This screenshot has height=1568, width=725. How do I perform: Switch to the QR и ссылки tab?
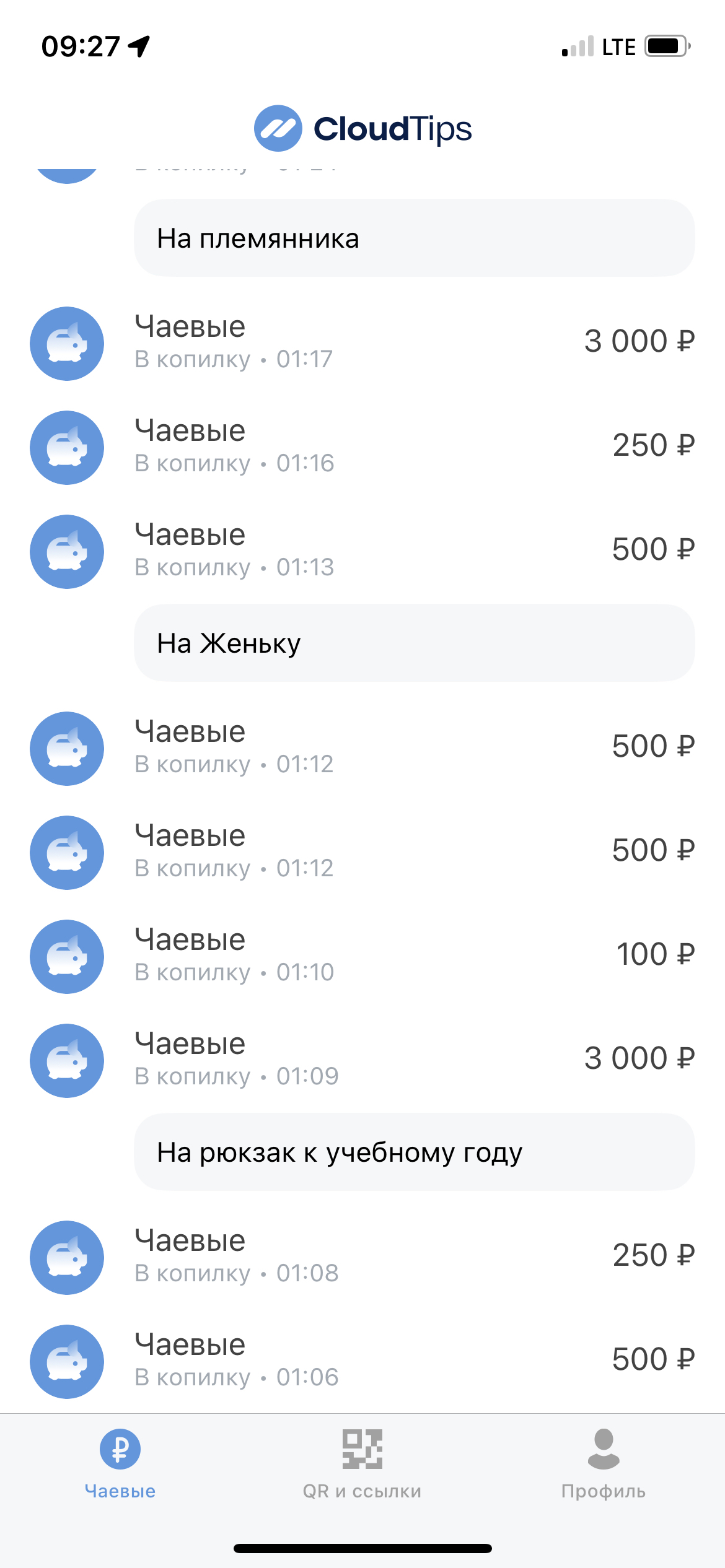tap(362, 1464)
